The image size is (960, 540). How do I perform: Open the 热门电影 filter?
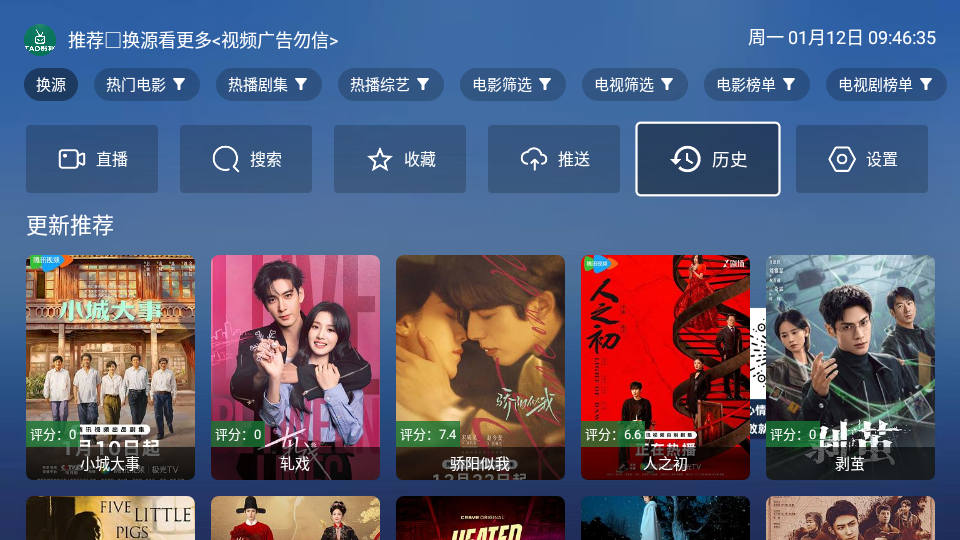tap(146, 85)
